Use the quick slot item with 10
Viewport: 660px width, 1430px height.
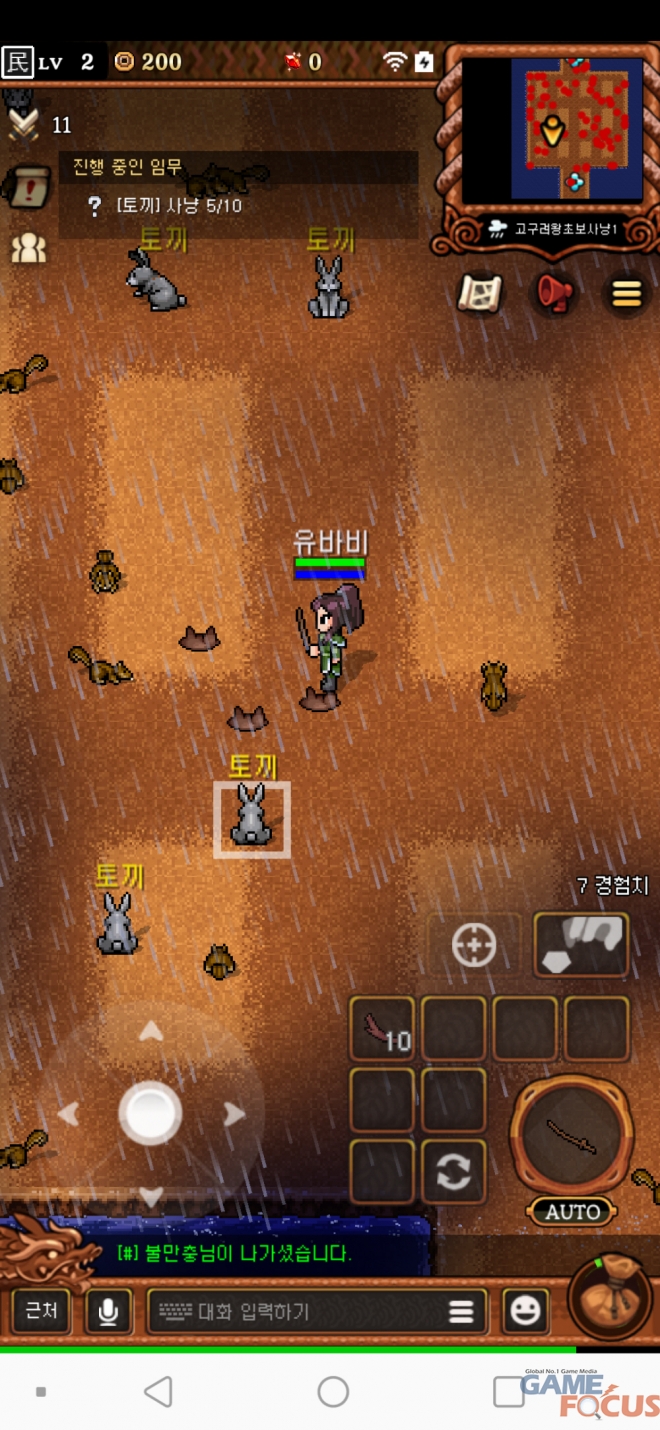tap(382, 1028)
